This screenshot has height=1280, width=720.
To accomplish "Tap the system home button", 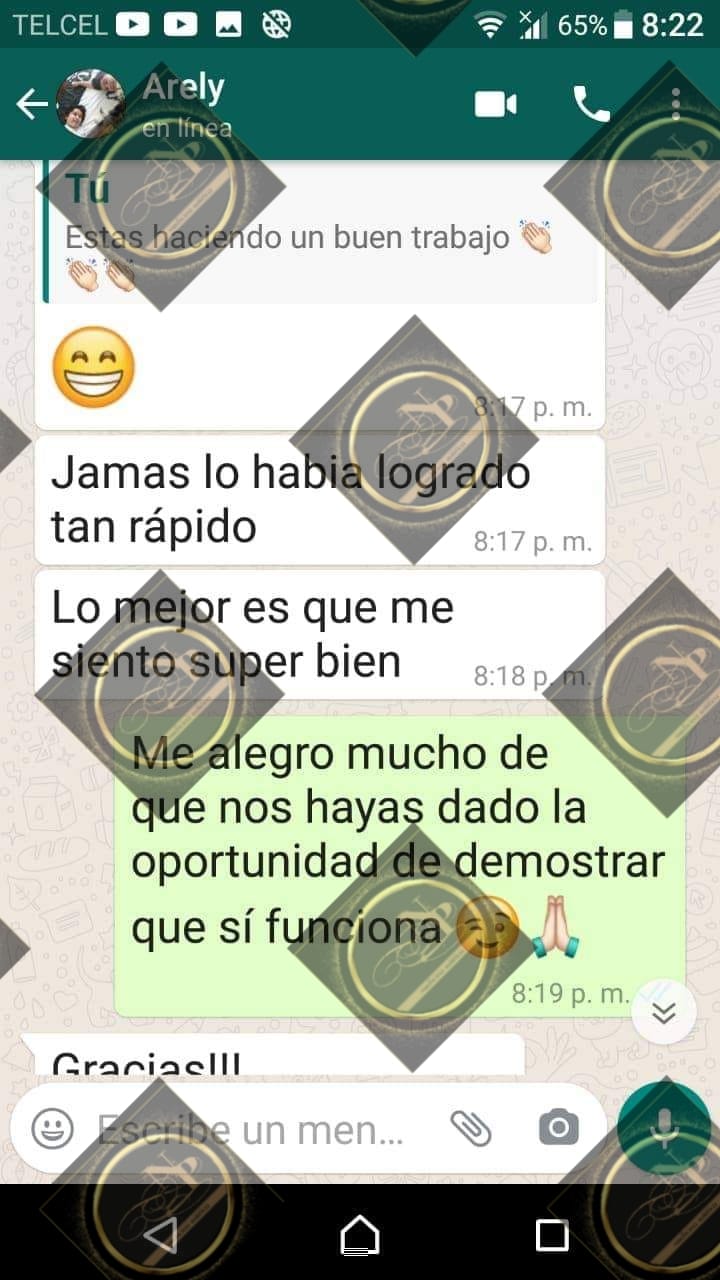I will click(x=360, y=1234).
